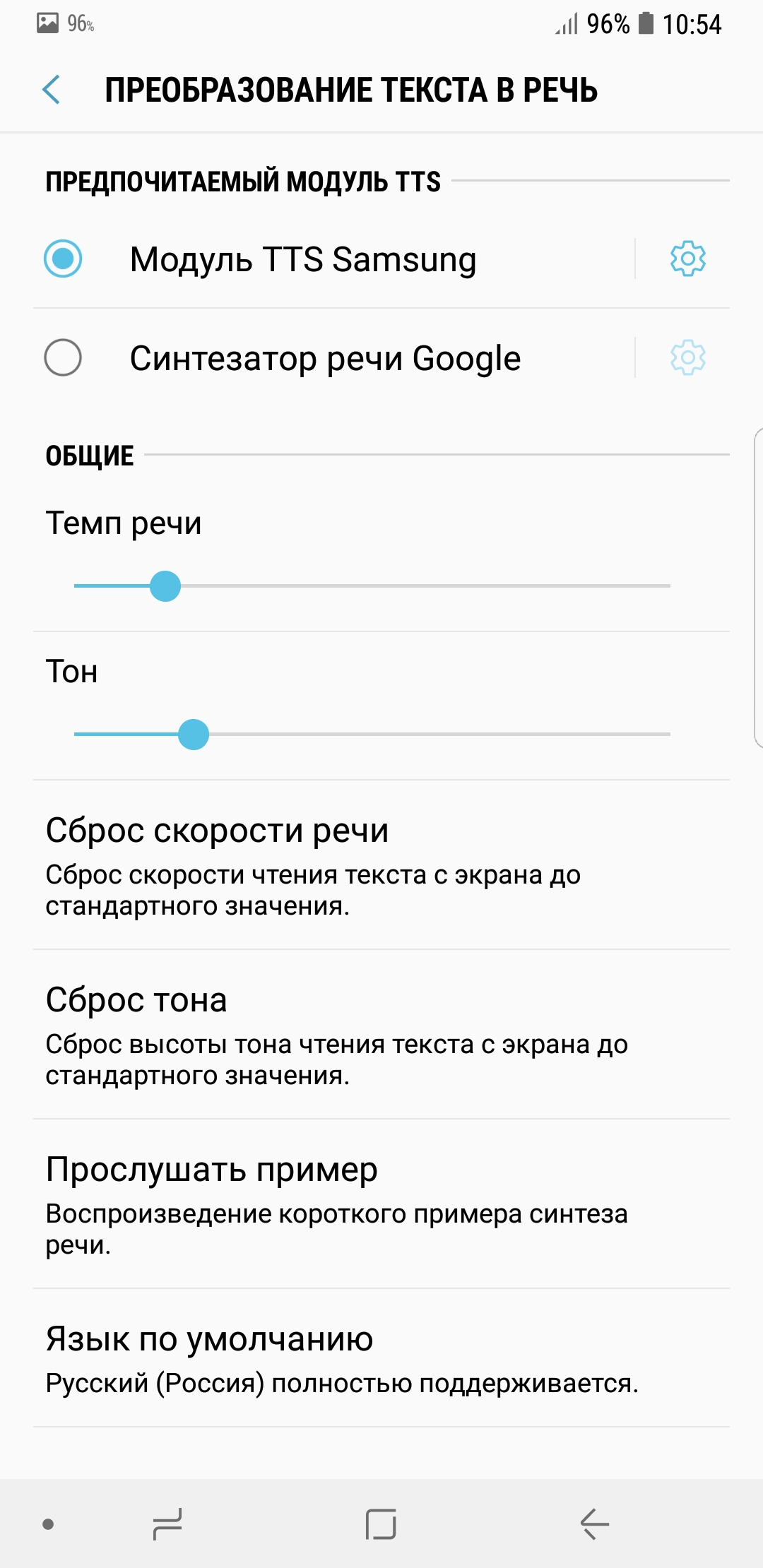Reset speech rate to default
Viewport: 763px width, 1568px height.
(x=381, y=865)
